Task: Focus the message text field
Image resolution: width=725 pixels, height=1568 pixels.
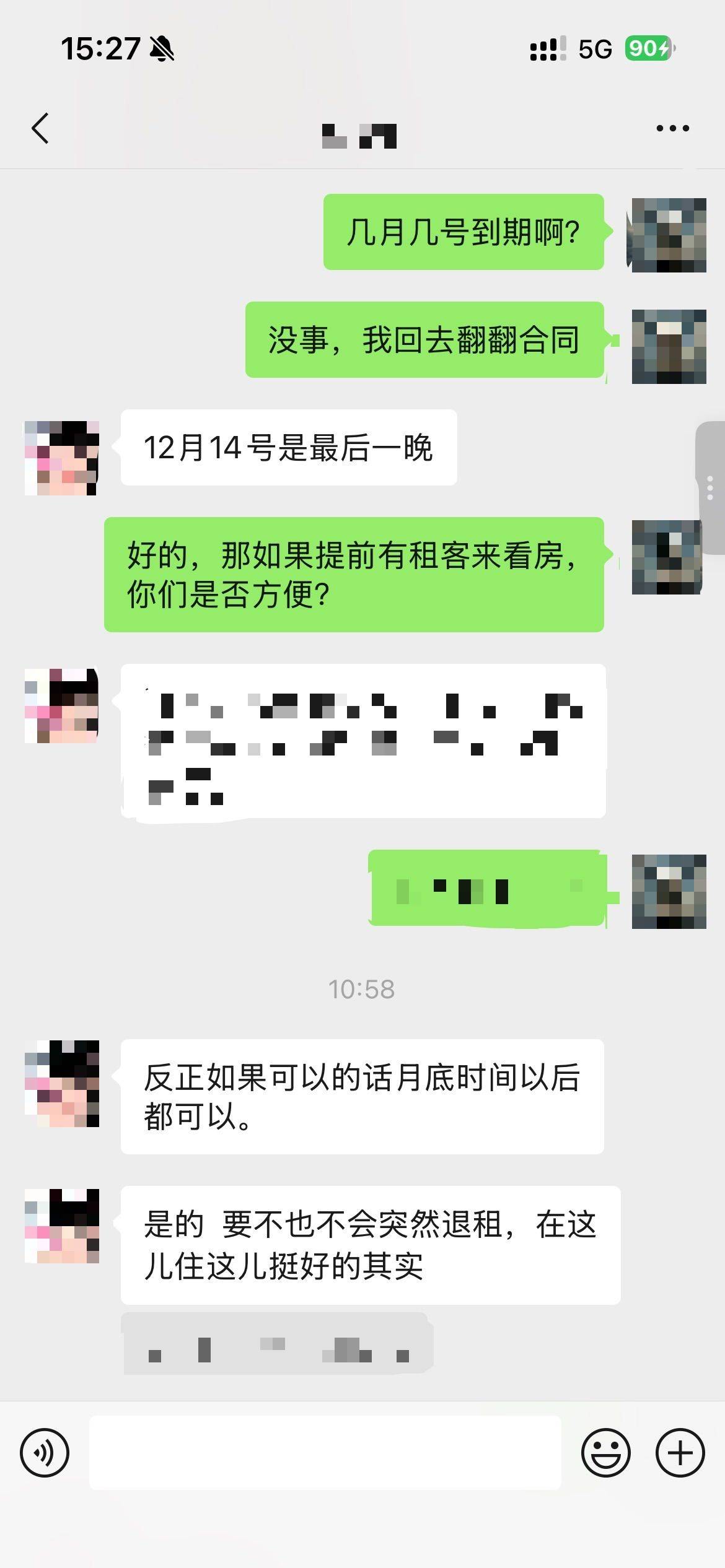Action: pos(325,1452)
